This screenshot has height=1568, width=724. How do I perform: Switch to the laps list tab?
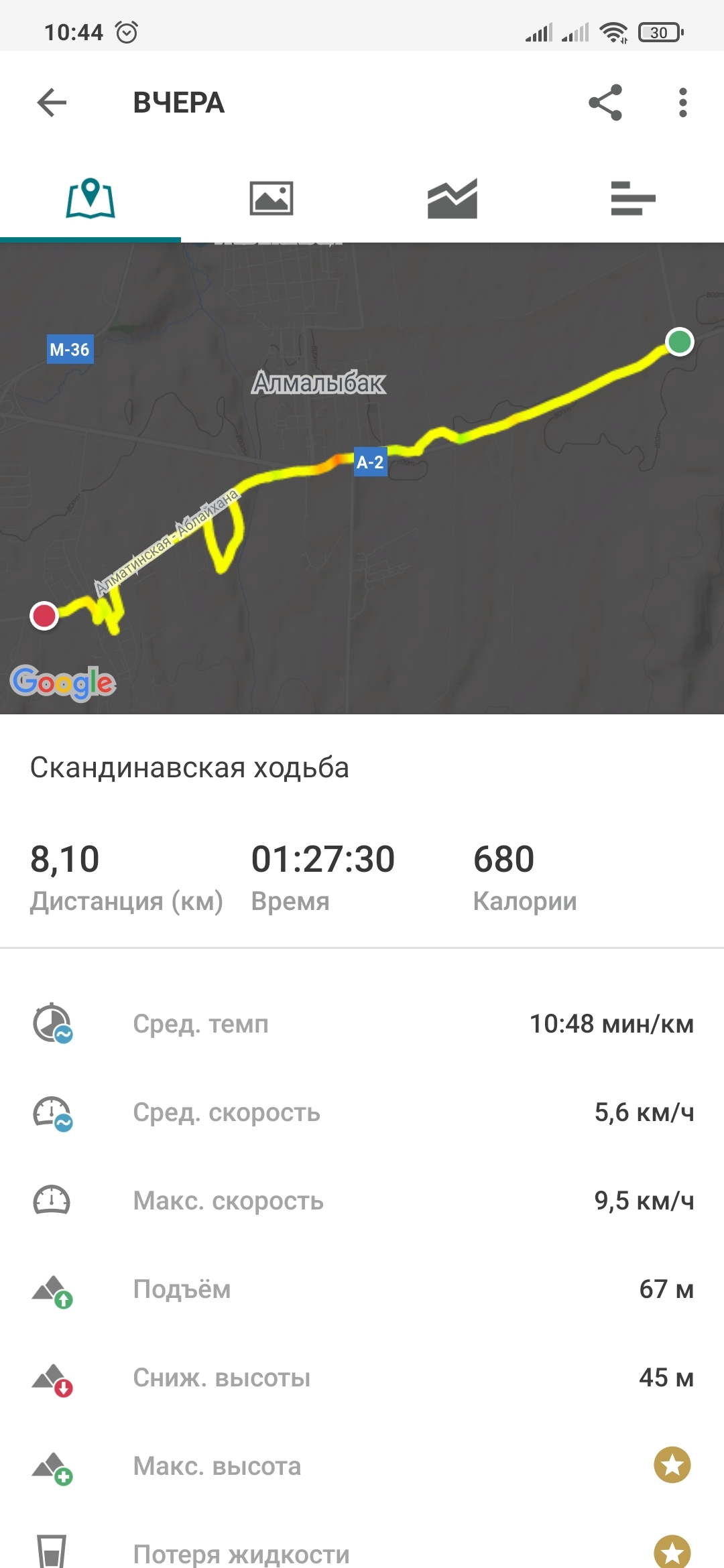click(633, 198)
